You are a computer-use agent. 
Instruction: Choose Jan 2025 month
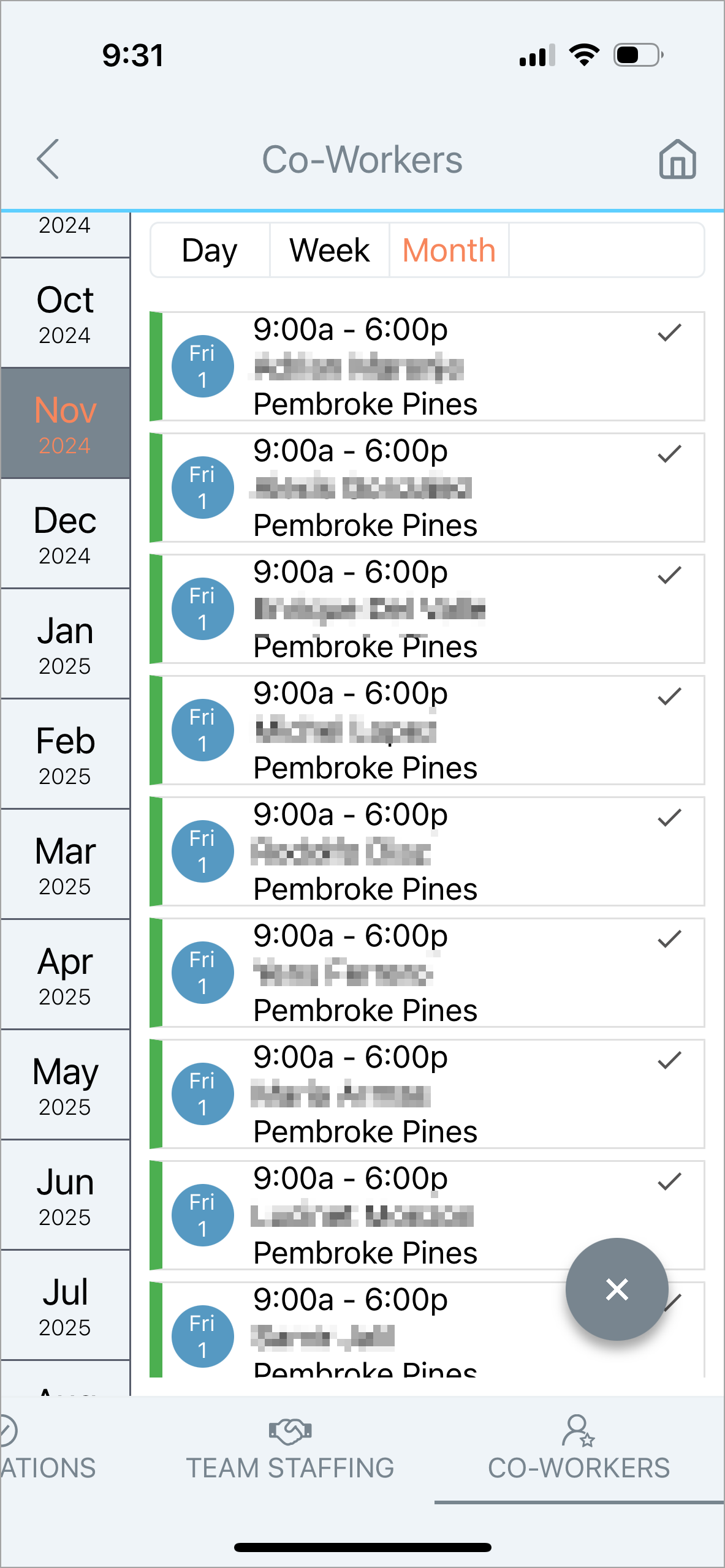[65, 644]
